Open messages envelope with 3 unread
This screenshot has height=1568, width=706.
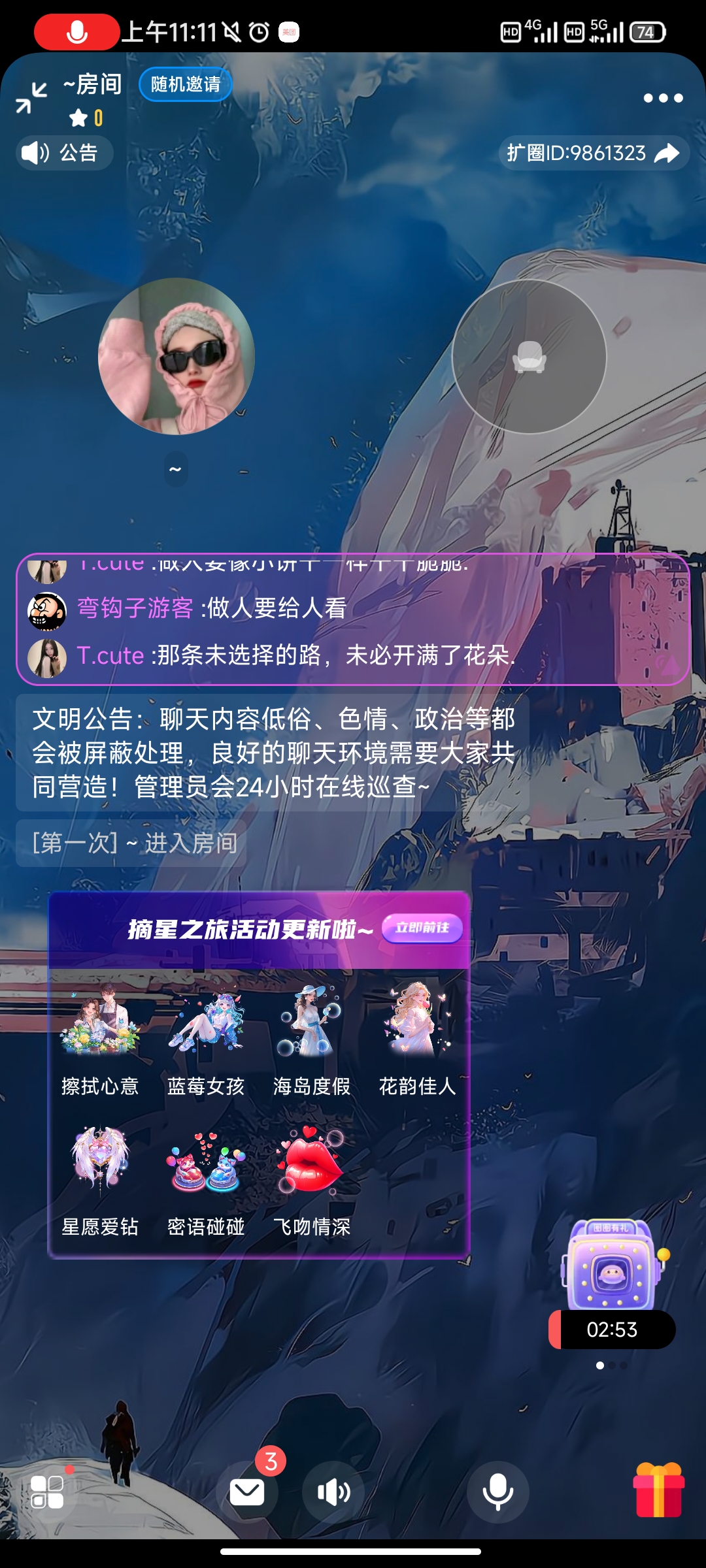coord(247,1492)
